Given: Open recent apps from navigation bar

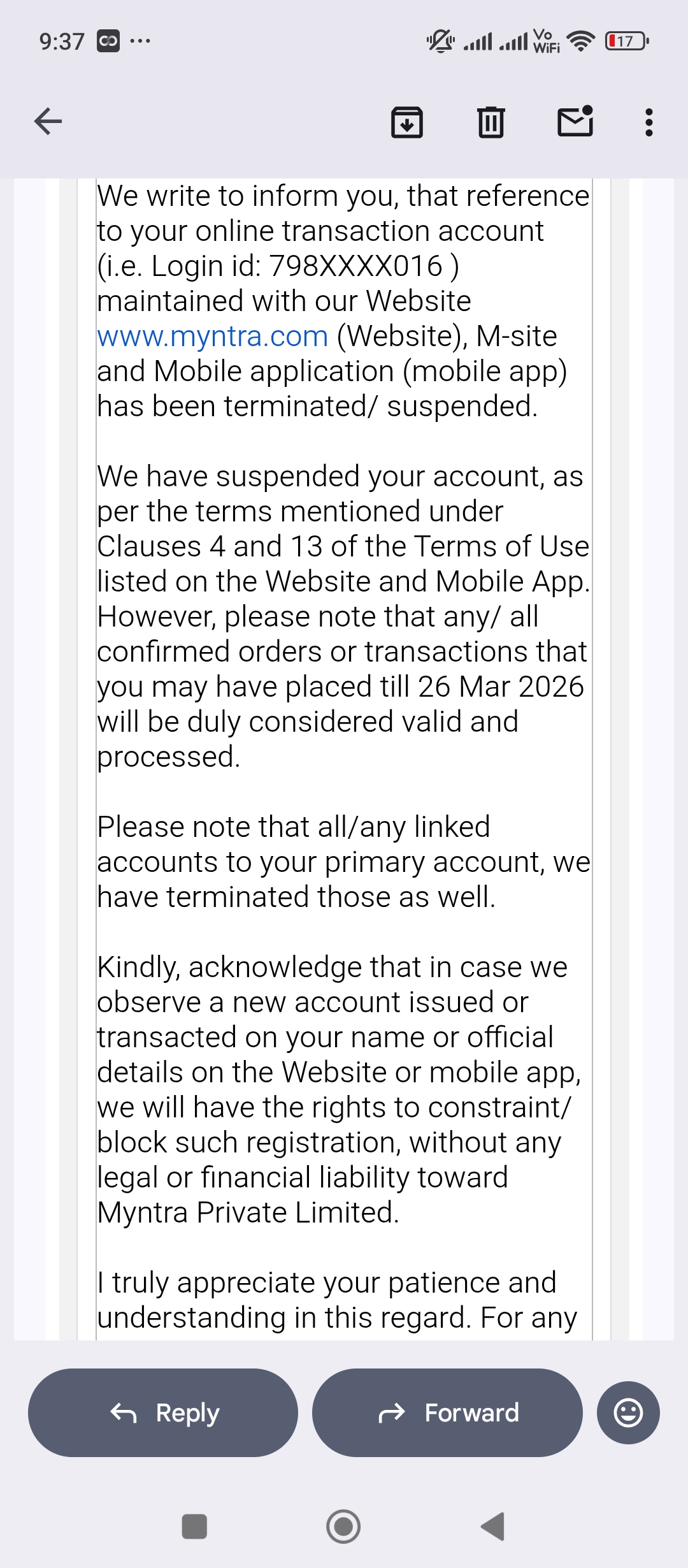Looking at the screenshot, I should pos(194,1527).
